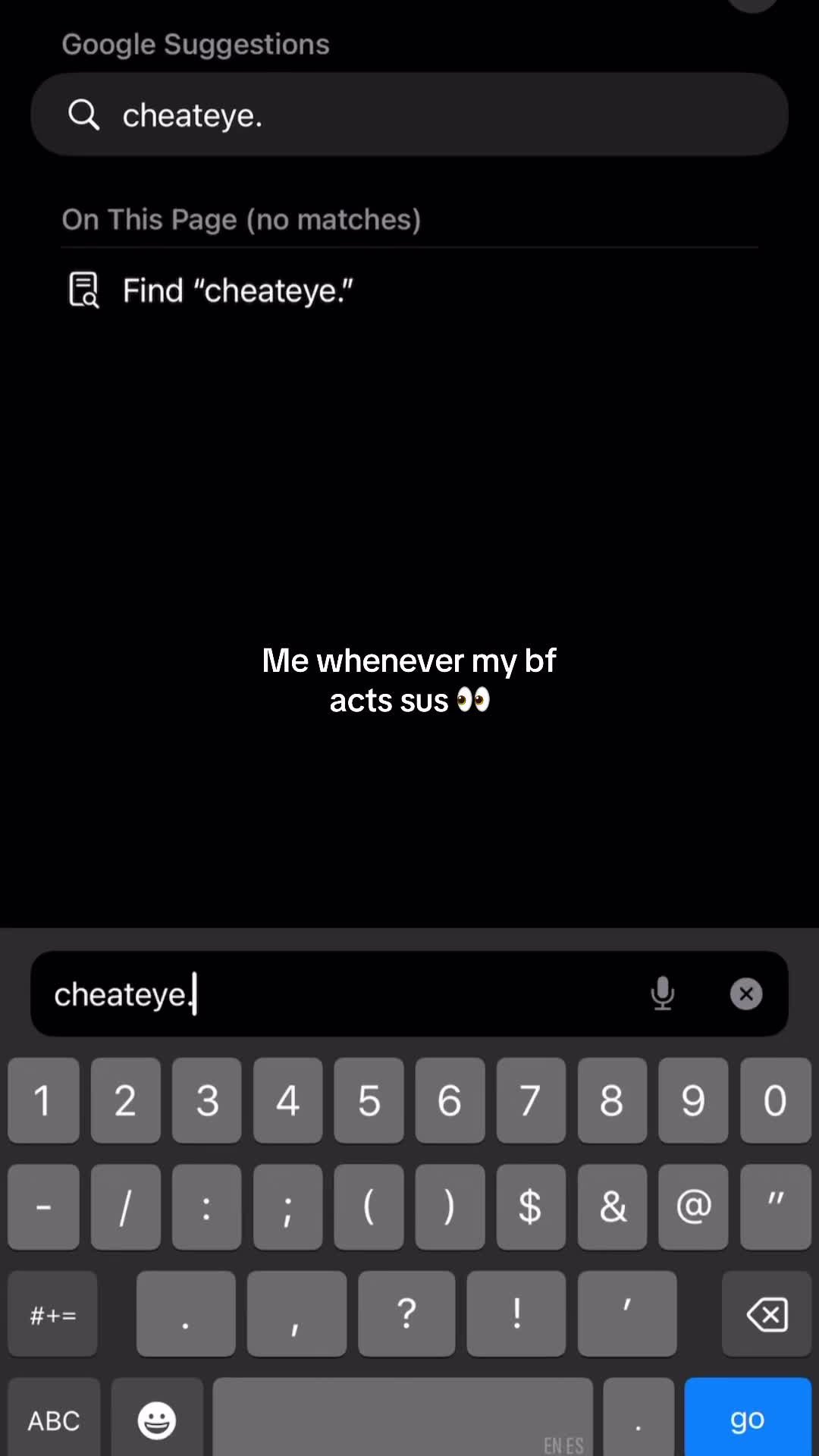This screenshot has width=819, height=1456.
Task: Clear the typed address text
Action: (x=746, y=993)
